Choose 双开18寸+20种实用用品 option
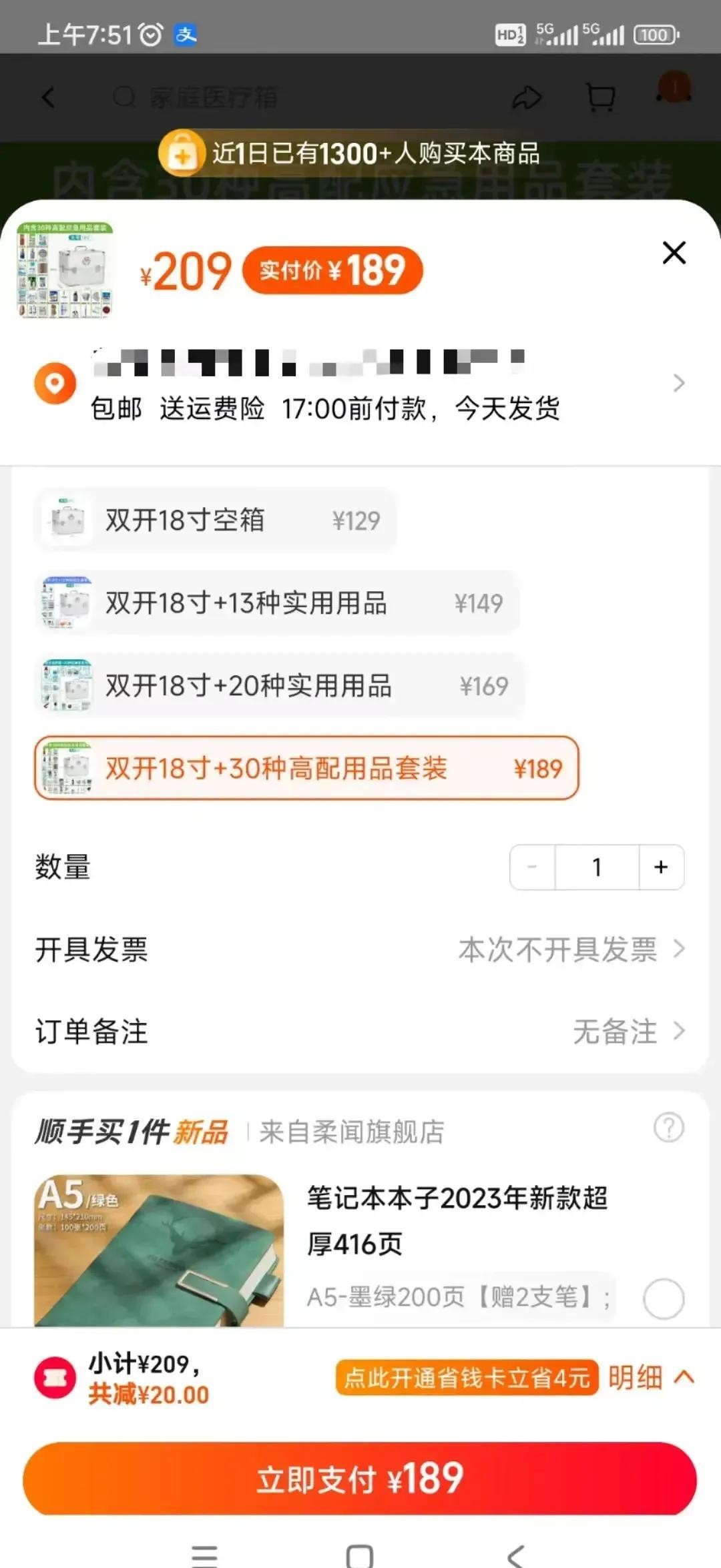The height and width of the screenshot is (1568, 721). pos(280,686)
